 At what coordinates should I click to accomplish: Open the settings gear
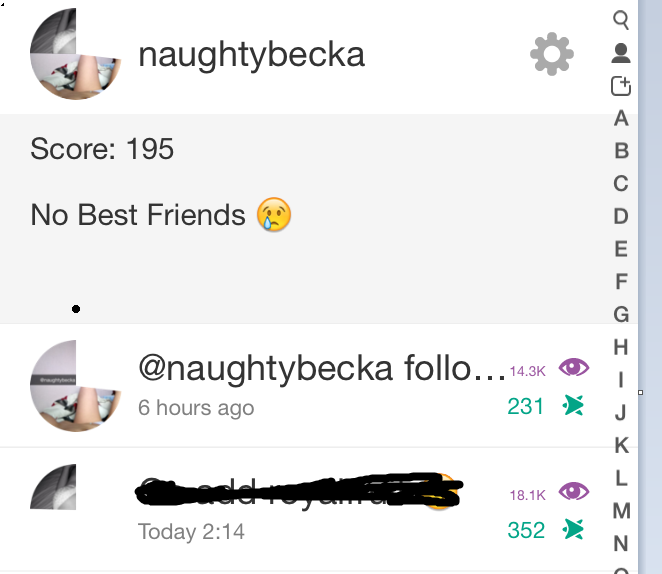click(x=551, y=54)
